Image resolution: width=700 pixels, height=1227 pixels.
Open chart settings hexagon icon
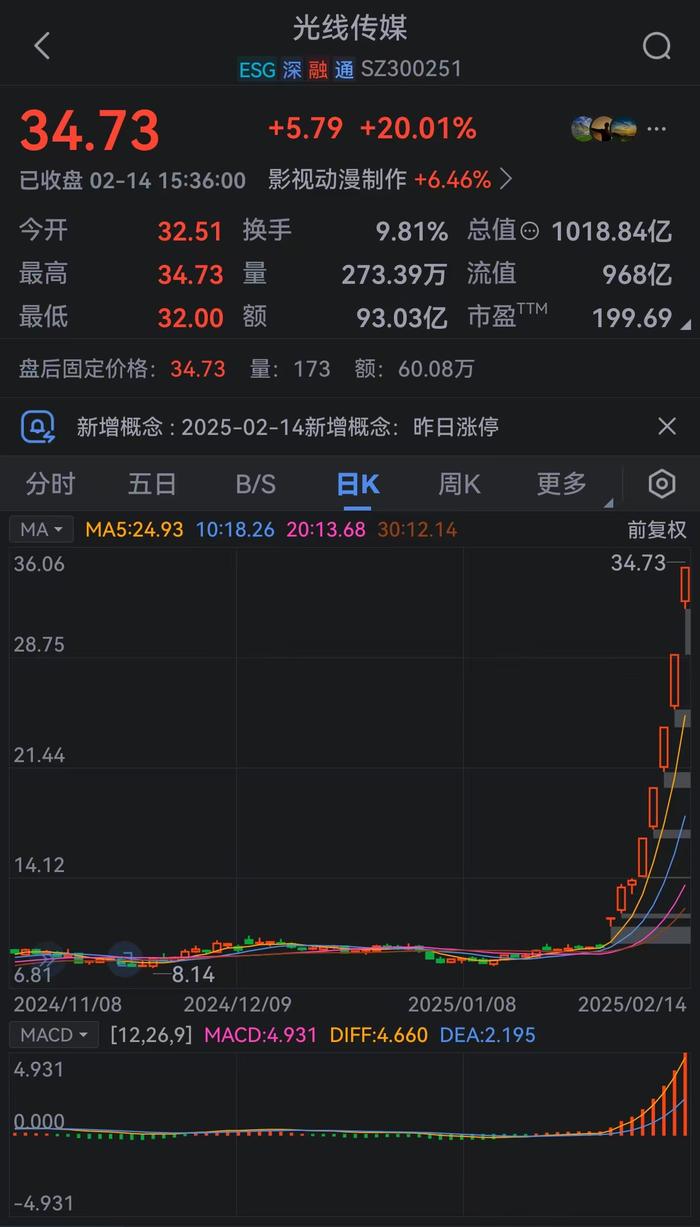[662, 485]
